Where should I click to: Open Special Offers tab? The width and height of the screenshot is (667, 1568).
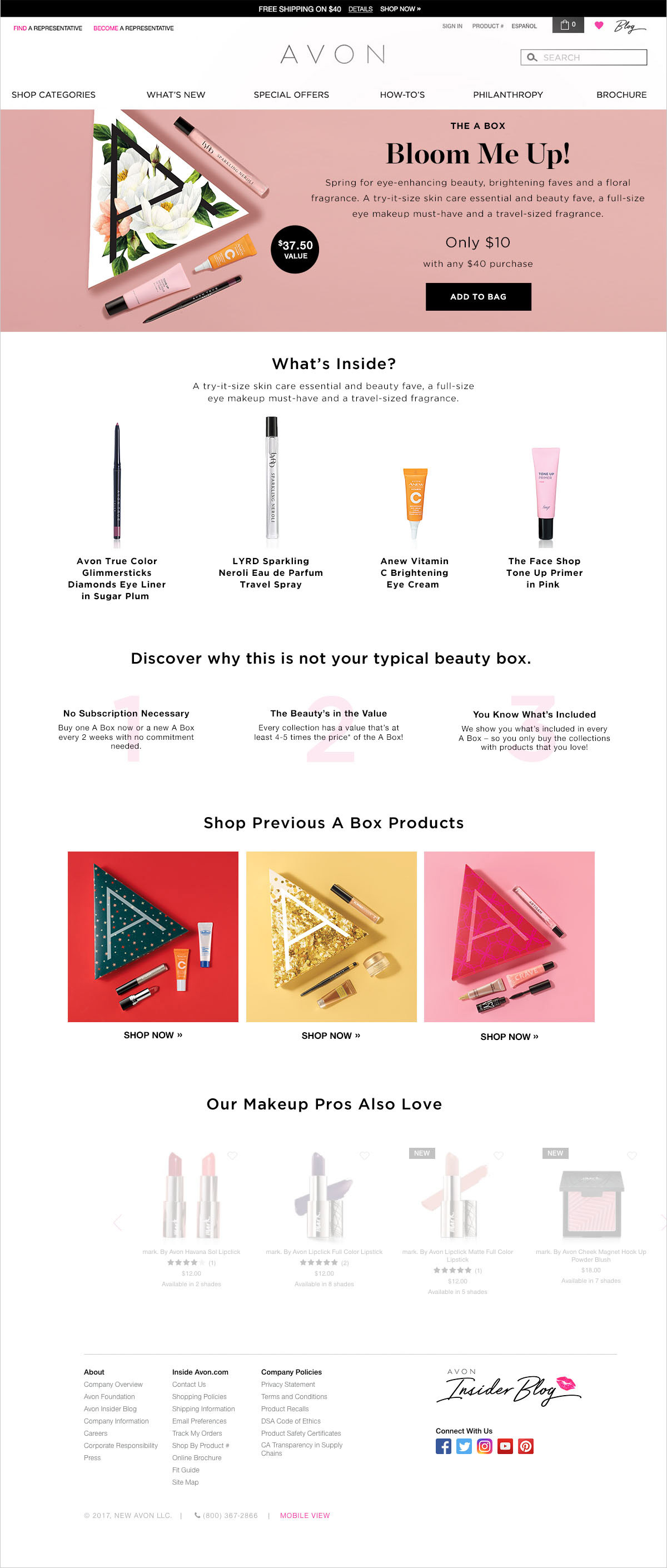pyautogui.click(x=291, y=95)
